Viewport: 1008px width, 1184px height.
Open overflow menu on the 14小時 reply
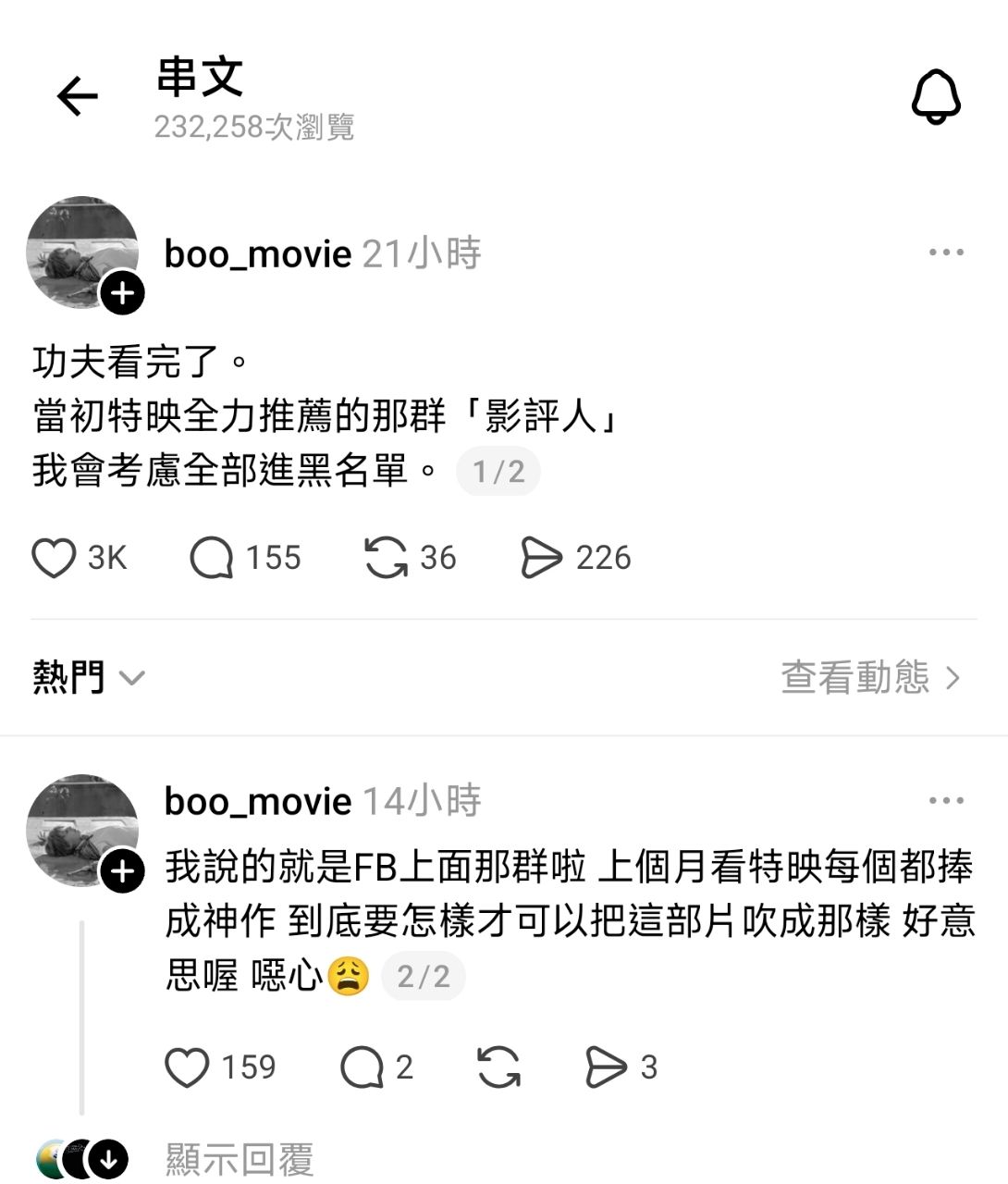tap(945, 801)
